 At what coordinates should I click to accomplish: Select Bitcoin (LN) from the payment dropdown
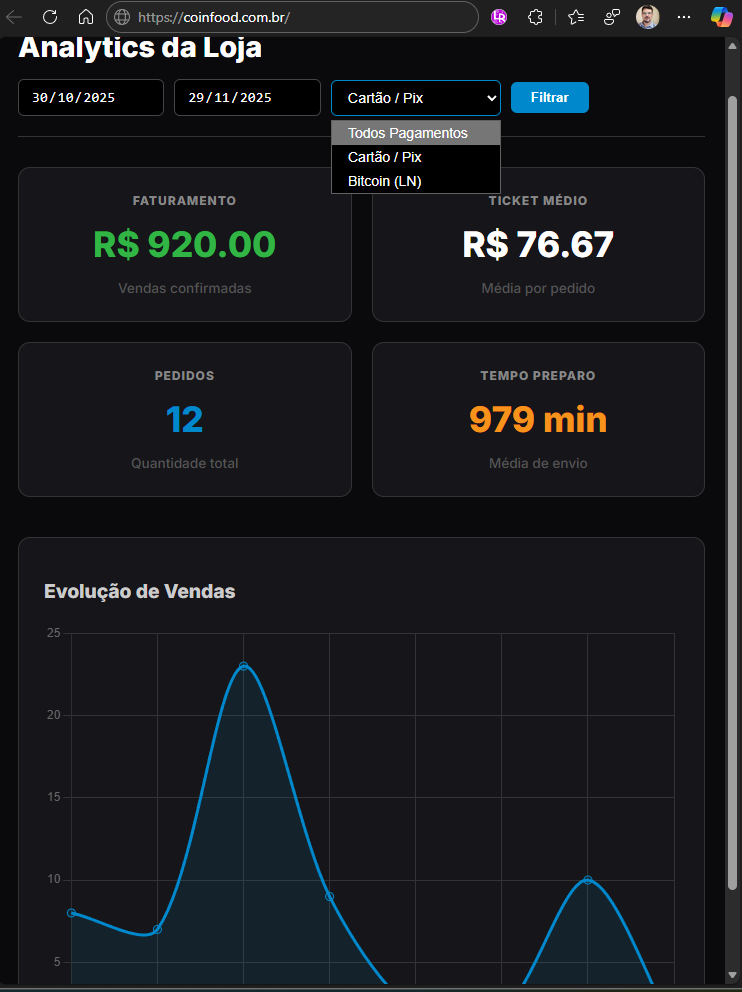point(384,181)
